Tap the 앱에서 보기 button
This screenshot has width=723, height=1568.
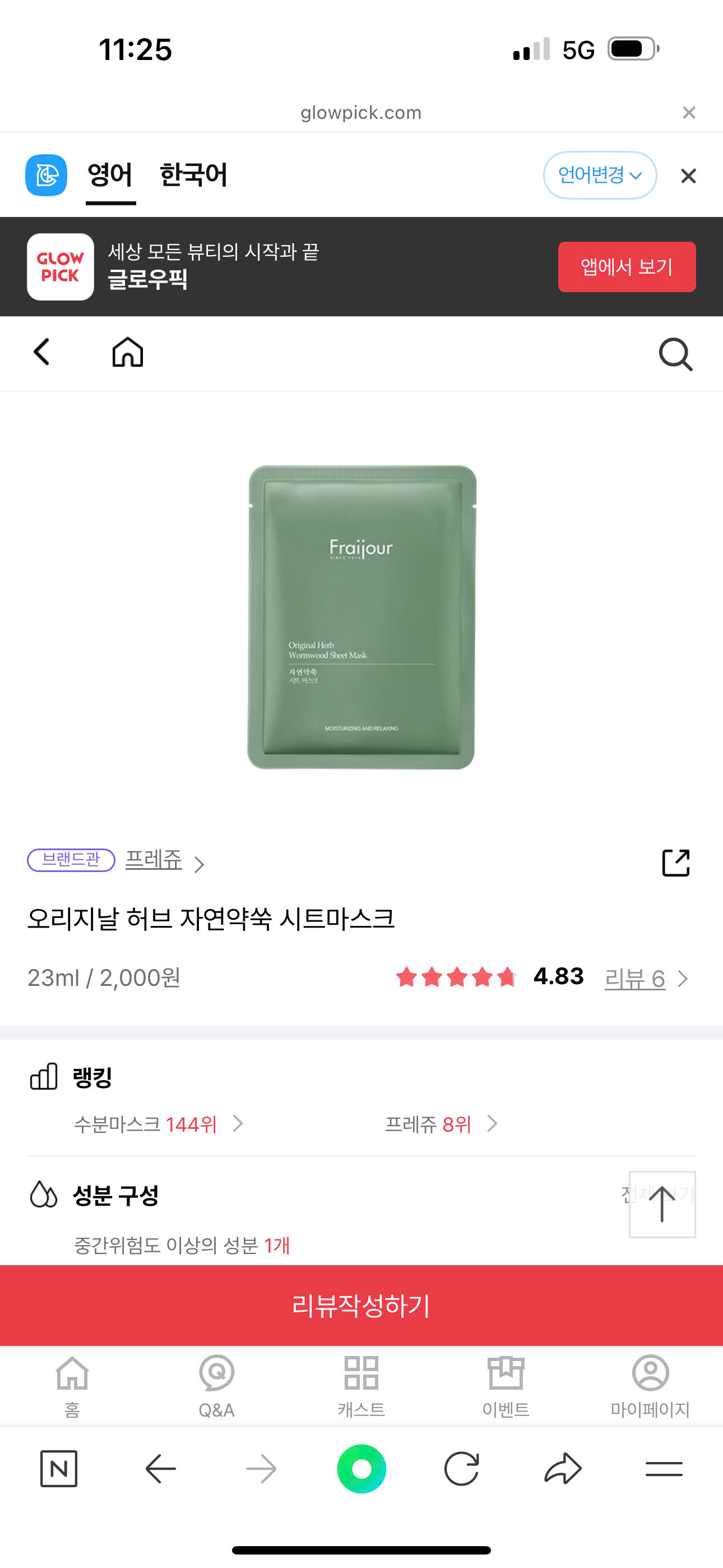[x=627, y=266]
